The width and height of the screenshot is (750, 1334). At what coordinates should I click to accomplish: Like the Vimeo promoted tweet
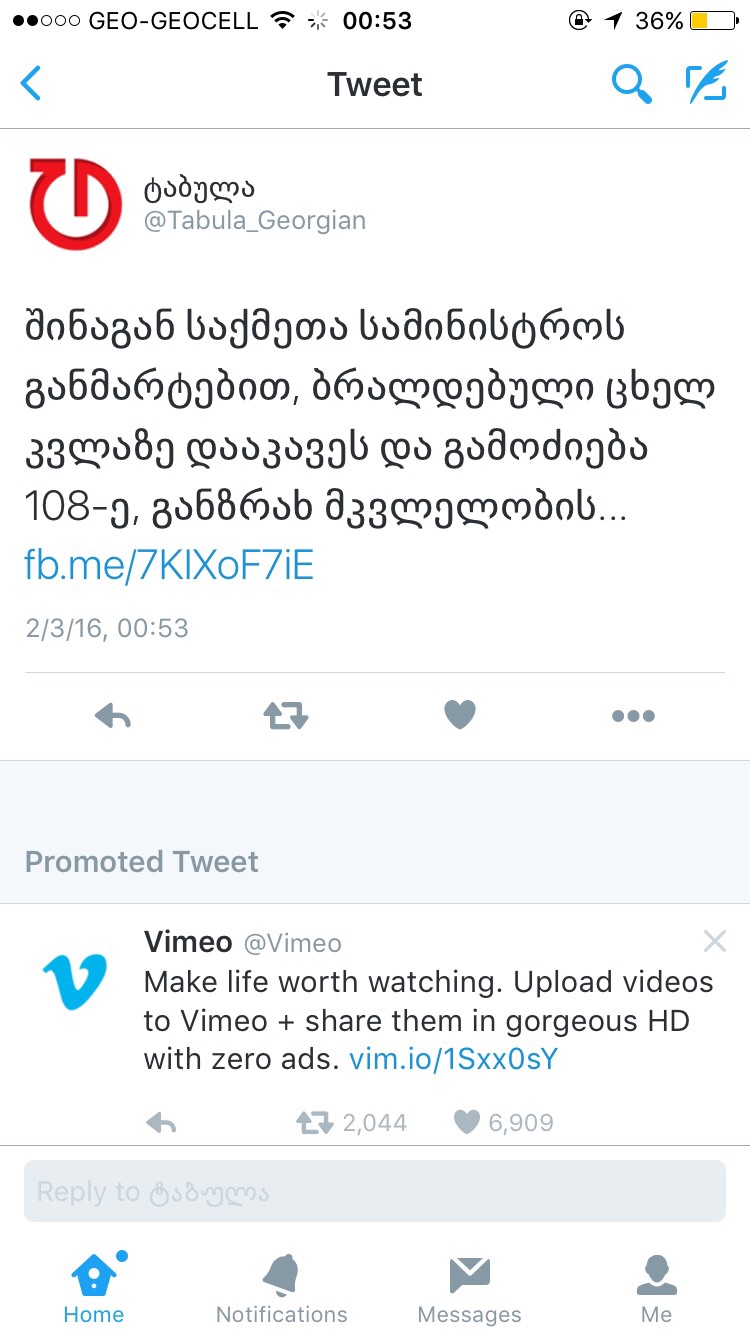pos(467,1123)
